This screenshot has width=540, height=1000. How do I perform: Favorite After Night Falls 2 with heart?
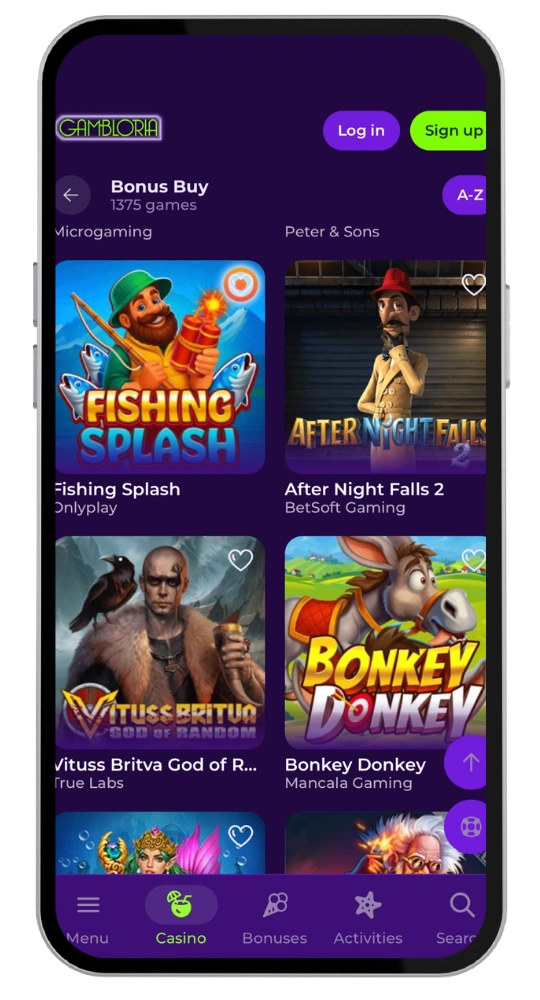coord(473,284)
